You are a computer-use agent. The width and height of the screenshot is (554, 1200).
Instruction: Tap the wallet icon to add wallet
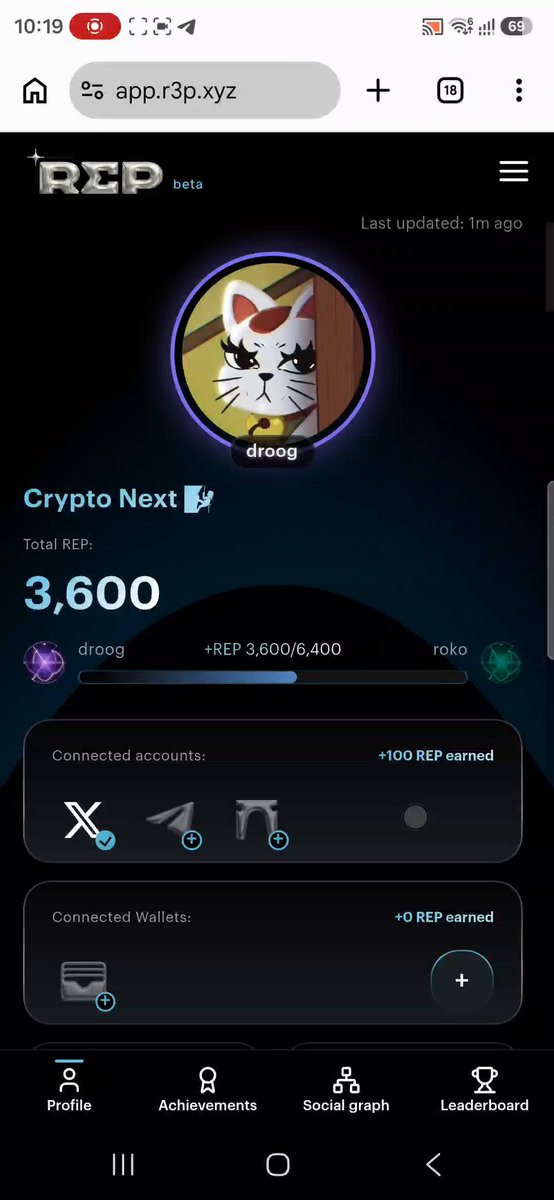pyautogui.click(x=86, y=983)
